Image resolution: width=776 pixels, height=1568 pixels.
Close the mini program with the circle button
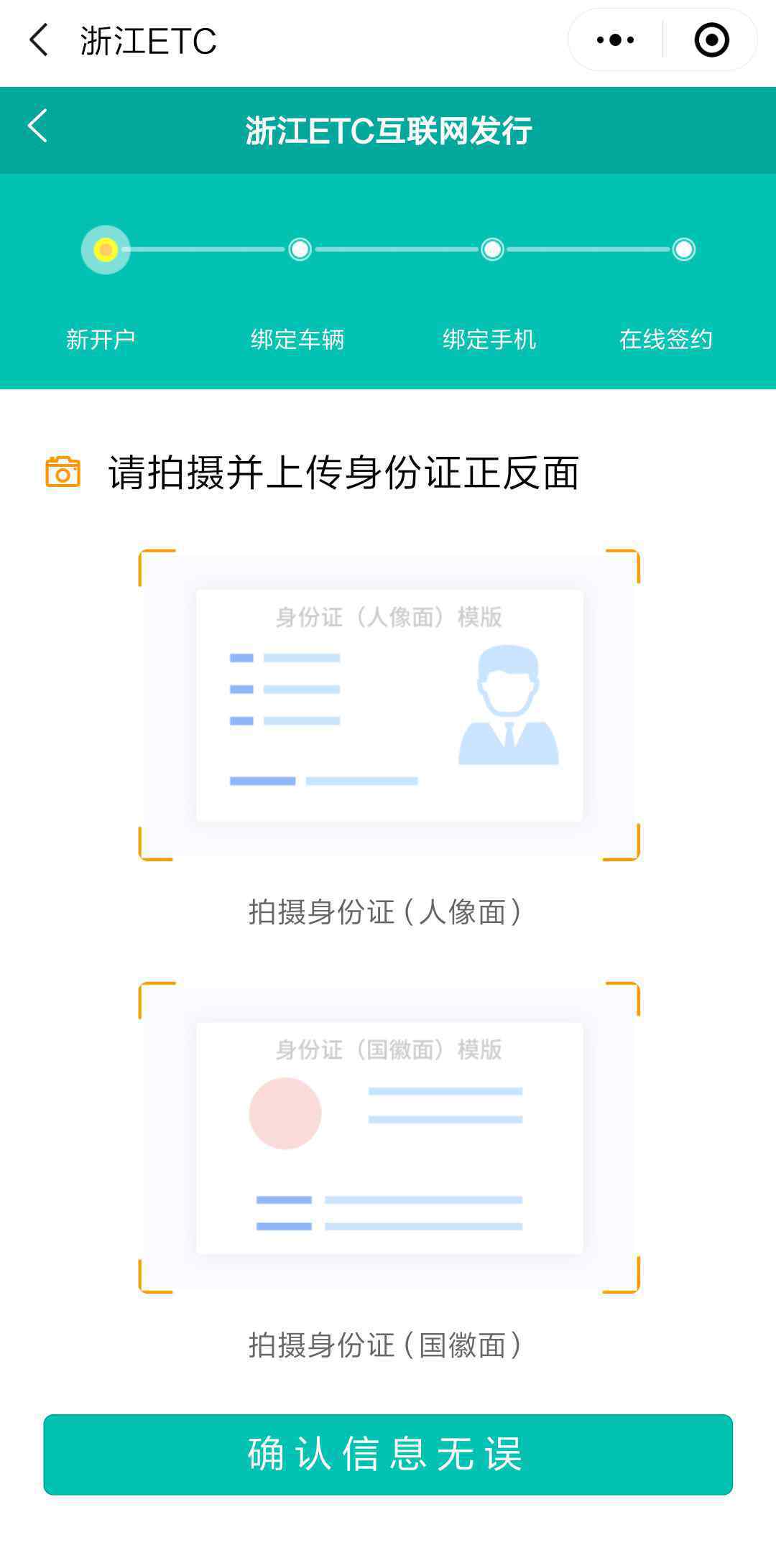tap(711, 40)
